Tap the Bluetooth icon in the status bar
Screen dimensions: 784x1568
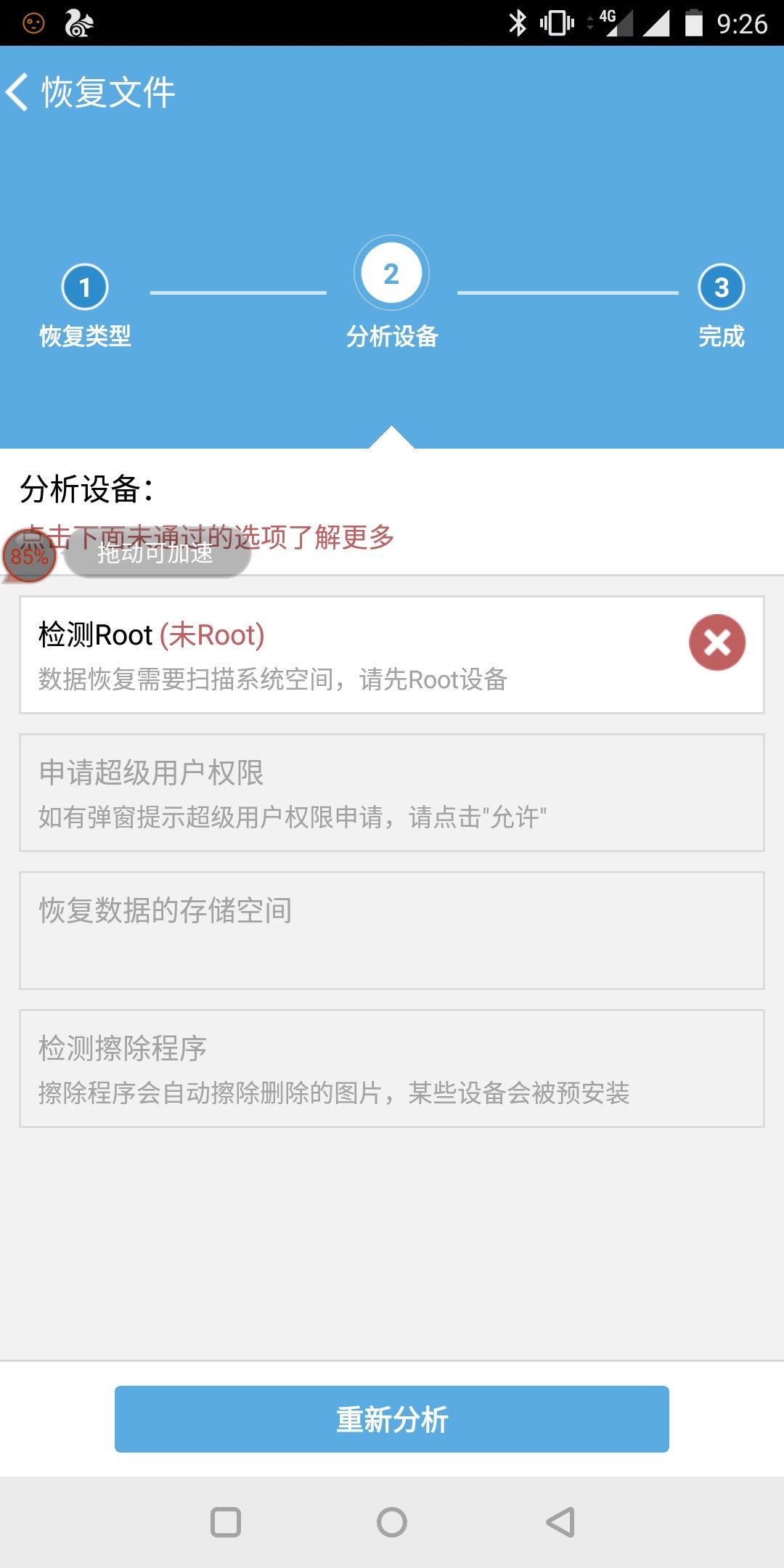coord(518,23)
